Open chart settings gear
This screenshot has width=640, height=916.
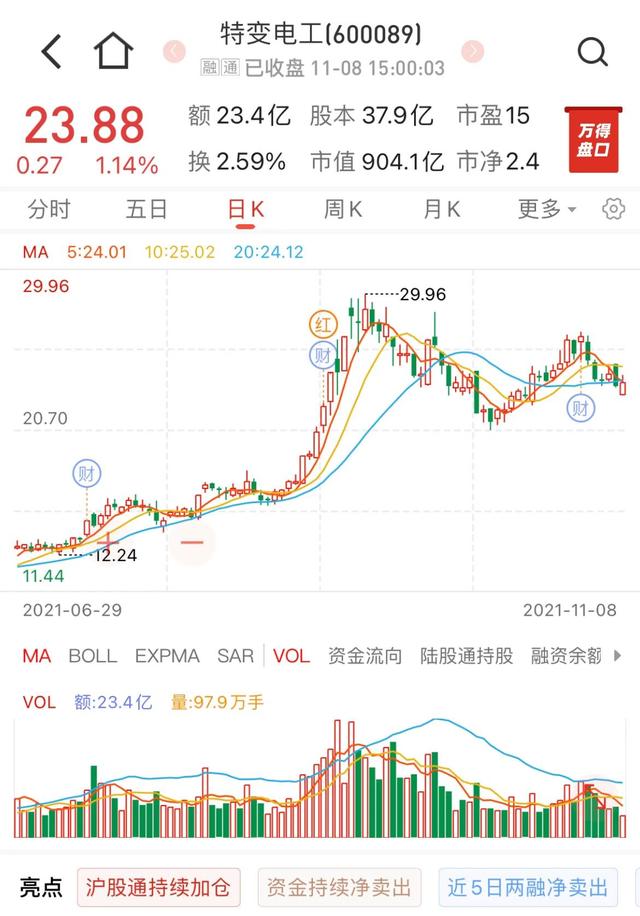(613, 209)
